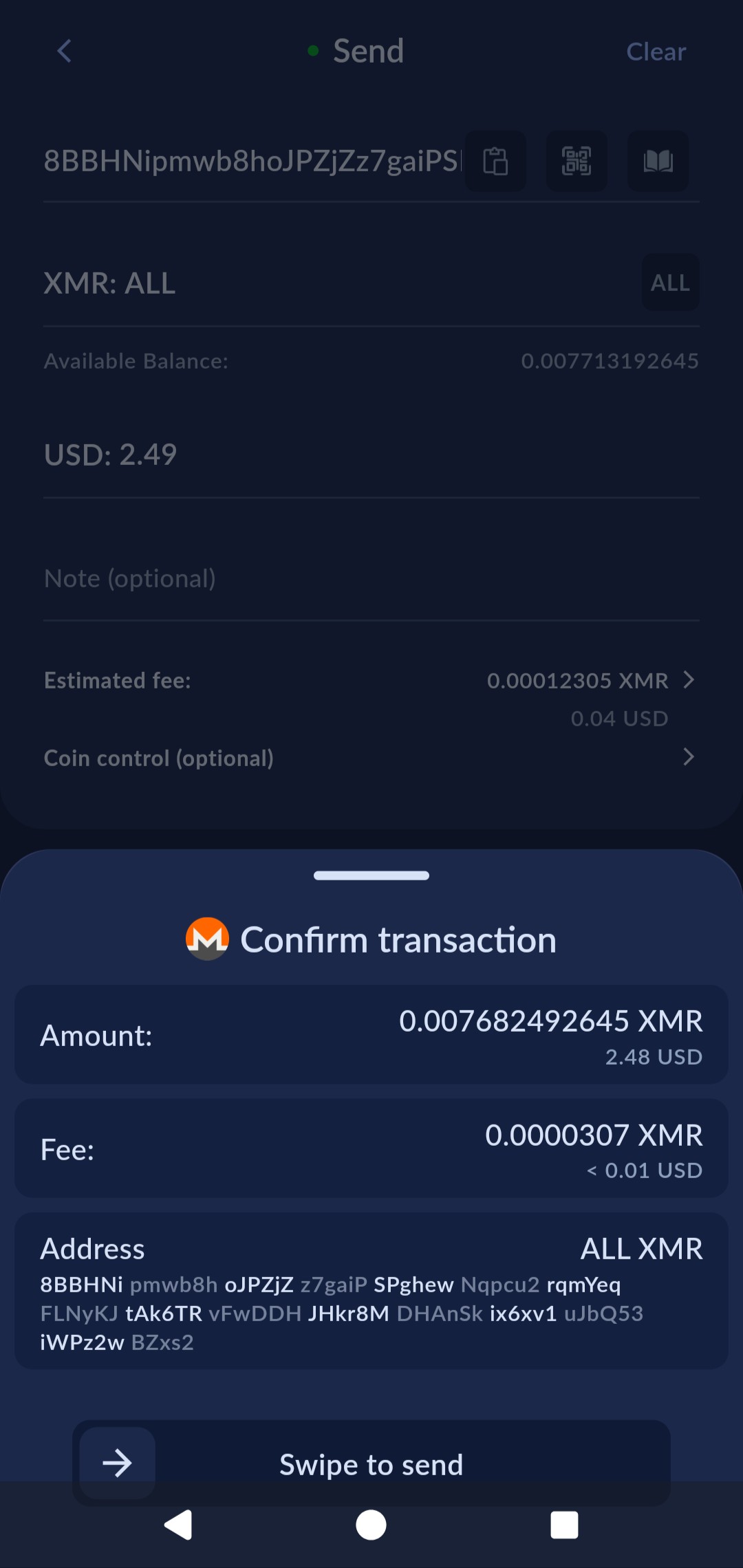Go back using the top-left arrow
This screenshot has width=743, height=1568.
coord(65,51)
